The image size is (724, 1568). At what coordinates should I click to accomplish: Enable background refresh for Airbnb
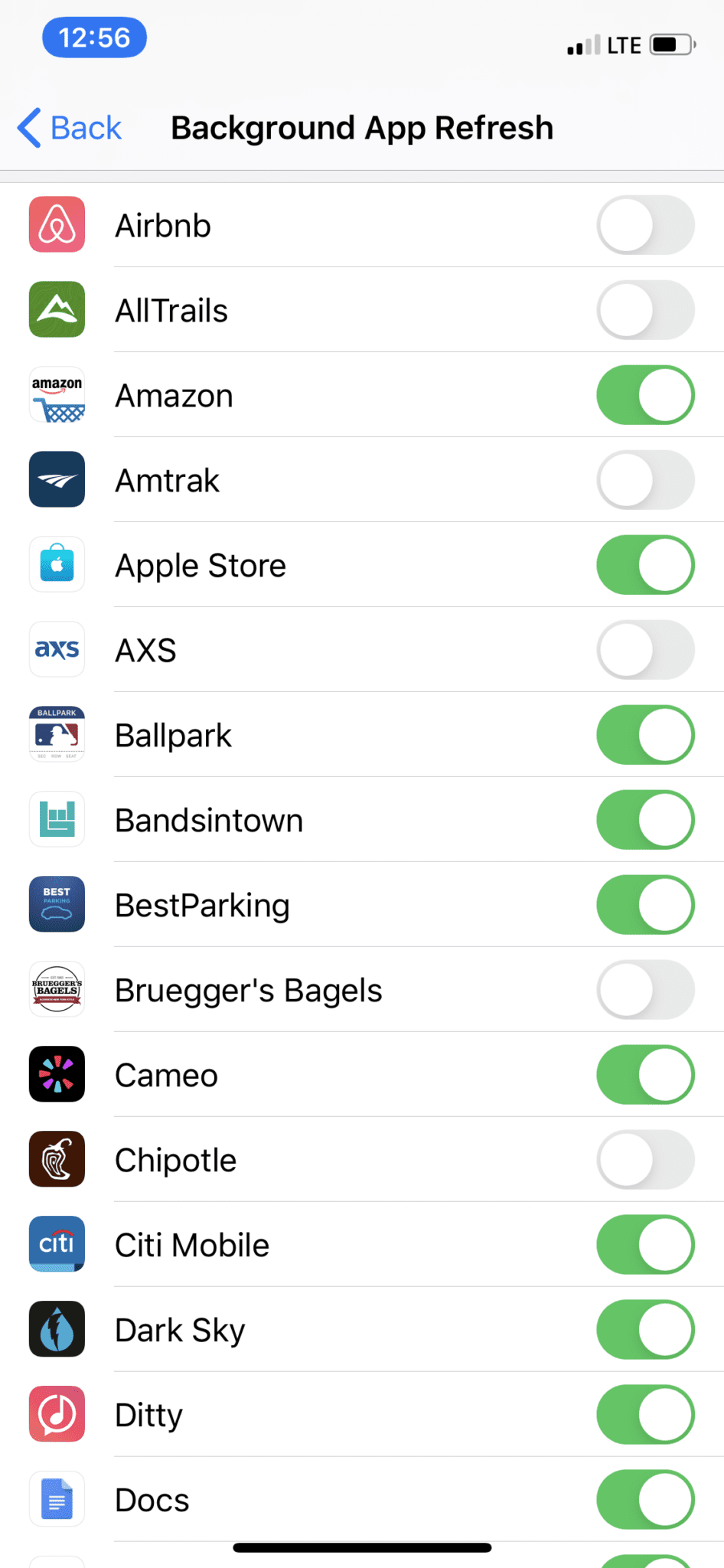pos(645,224)
